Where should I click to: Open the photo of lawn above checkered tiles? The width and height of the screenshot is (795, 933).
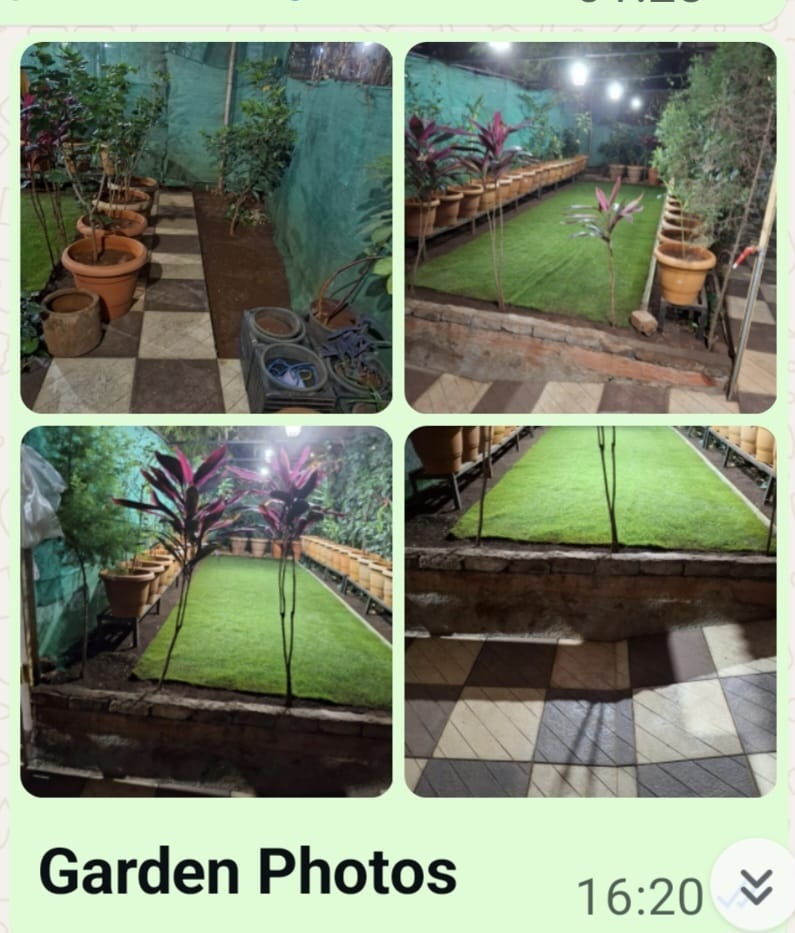point(590,611)
